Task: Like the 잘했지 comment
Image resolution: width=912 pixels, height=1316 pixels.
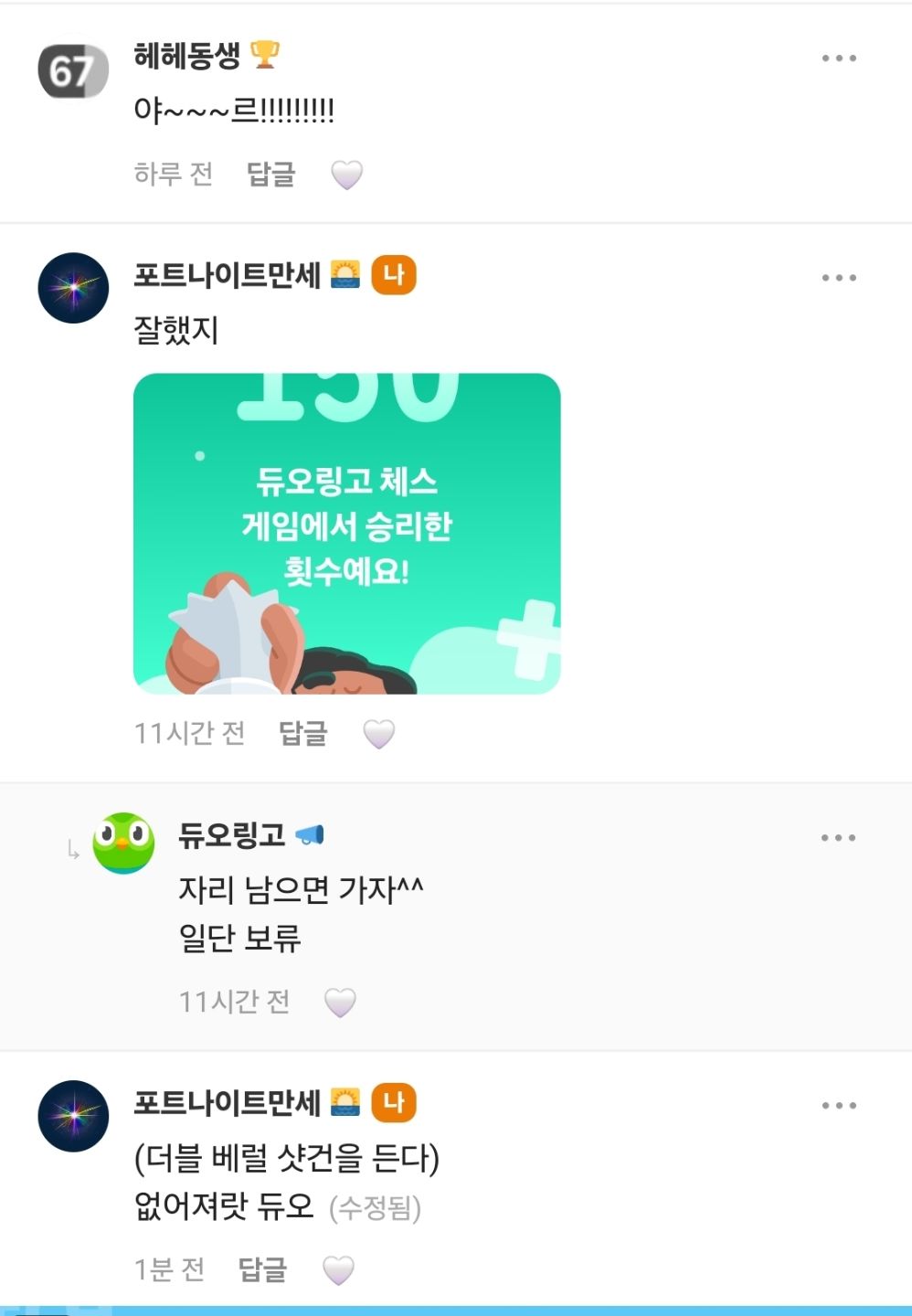Action: pyautogui.click(x=378, y=734)
